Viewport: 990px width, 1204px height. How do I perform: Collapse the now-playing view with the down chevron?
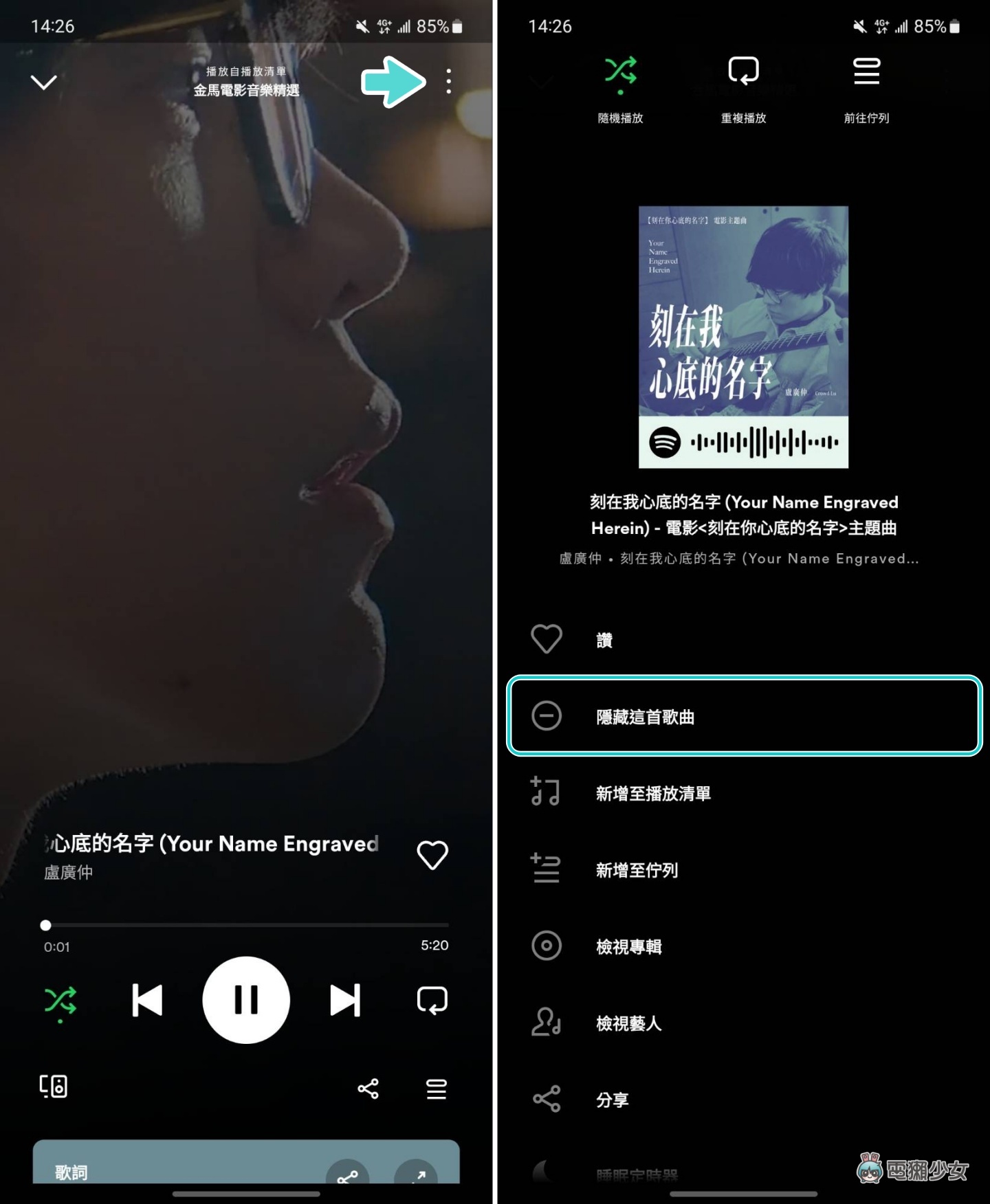click(x=44, y=82)
